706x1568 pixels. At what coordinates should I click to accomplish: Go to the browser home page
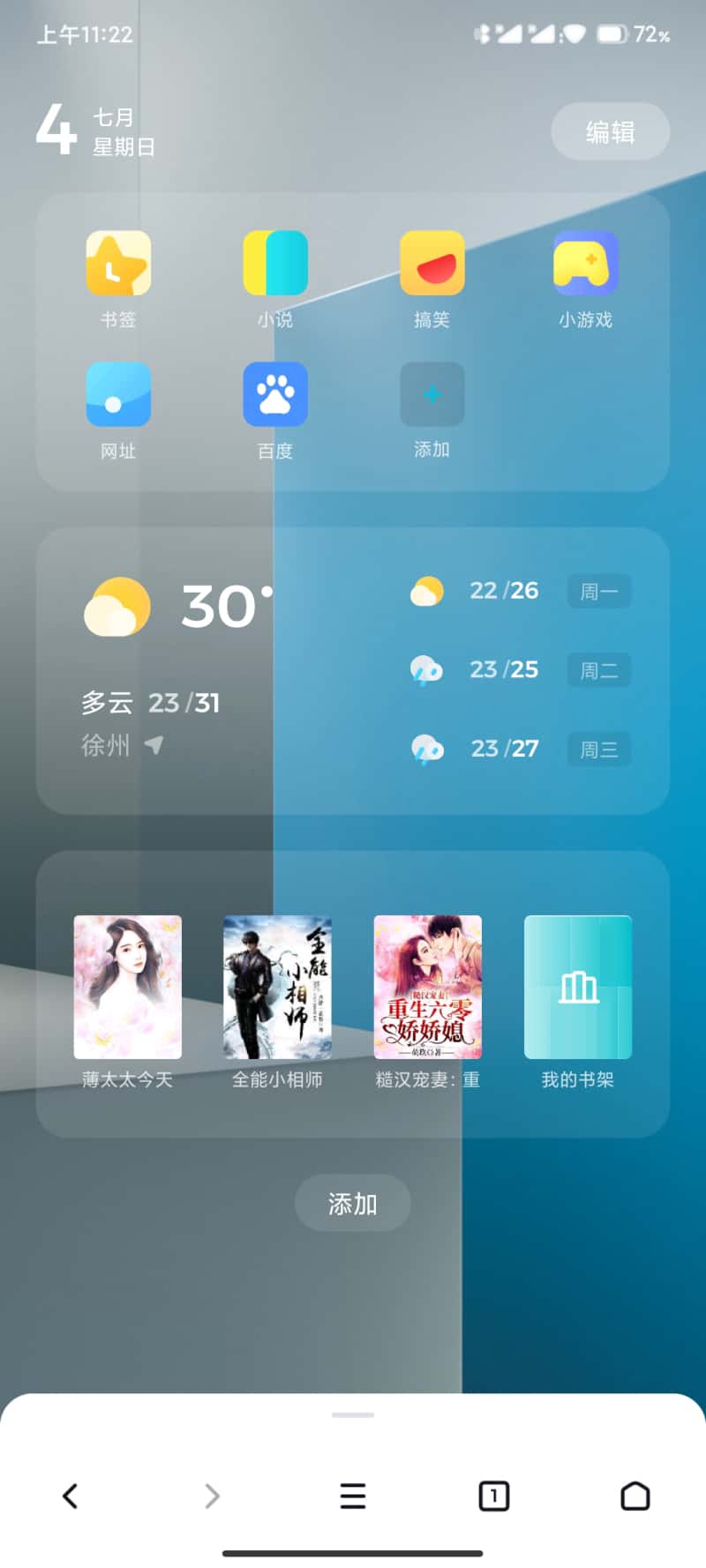pyautogui.click(x=635, y=1496)
